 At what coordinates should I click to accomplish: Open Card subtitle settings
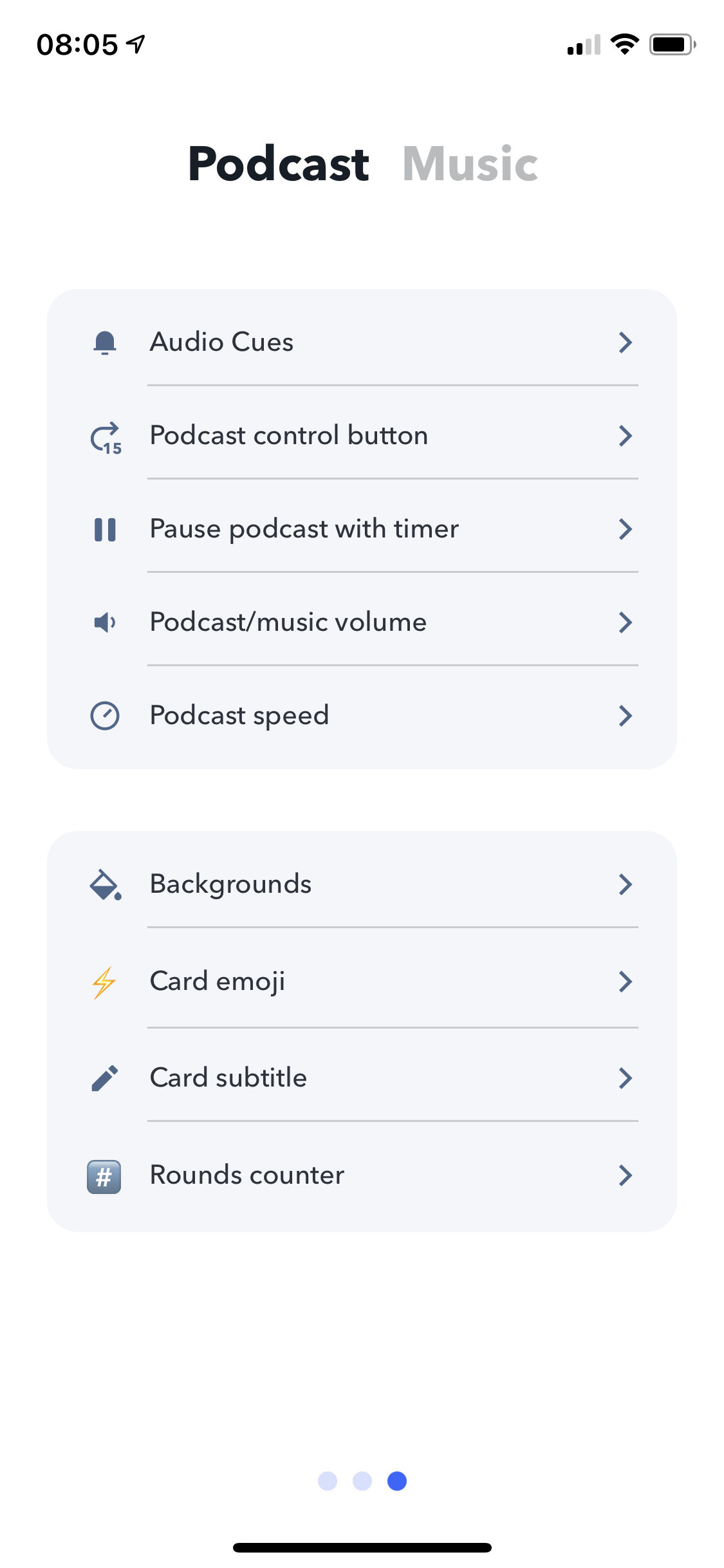coord(362,1078)
